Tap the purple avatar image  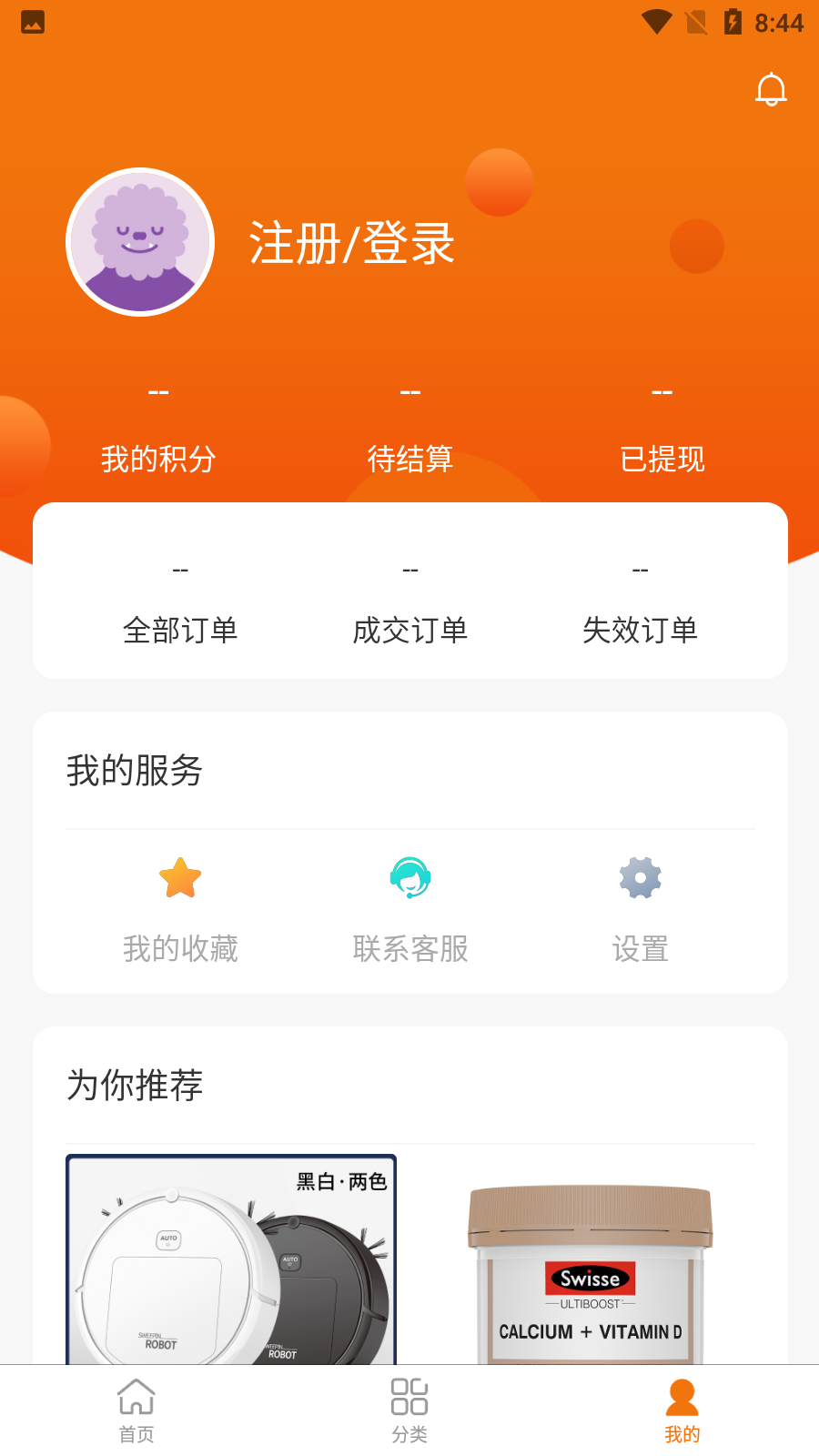140,241
